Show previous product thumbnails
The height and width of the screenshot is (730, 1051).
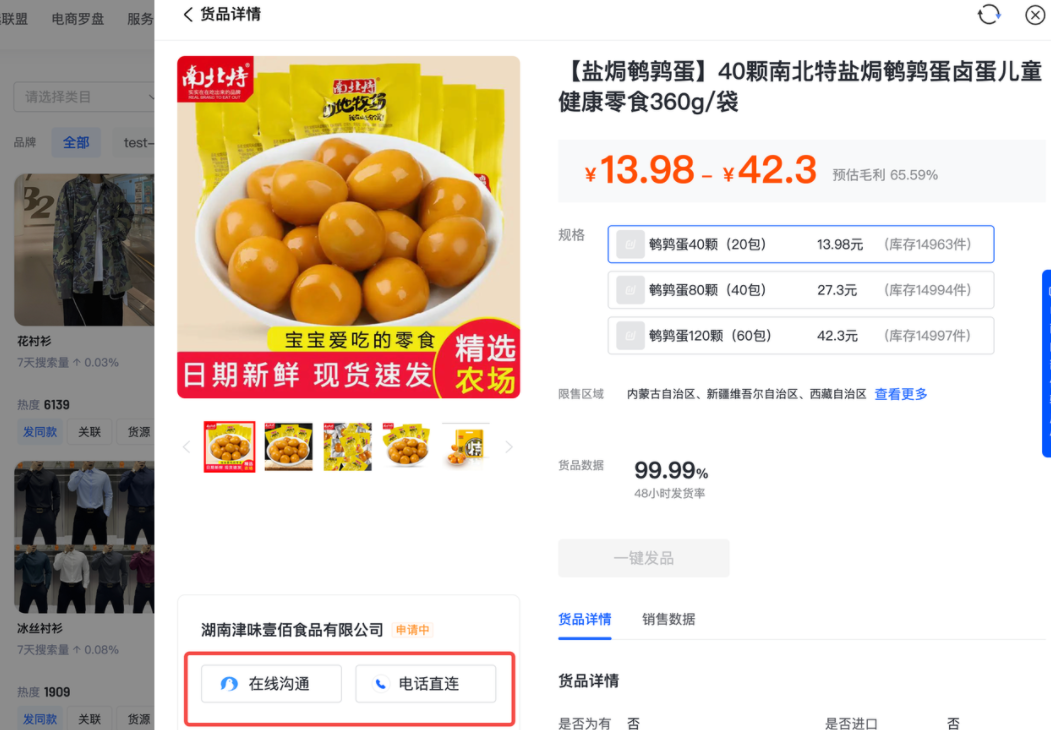pyautogui.click(x=186, y=447)
